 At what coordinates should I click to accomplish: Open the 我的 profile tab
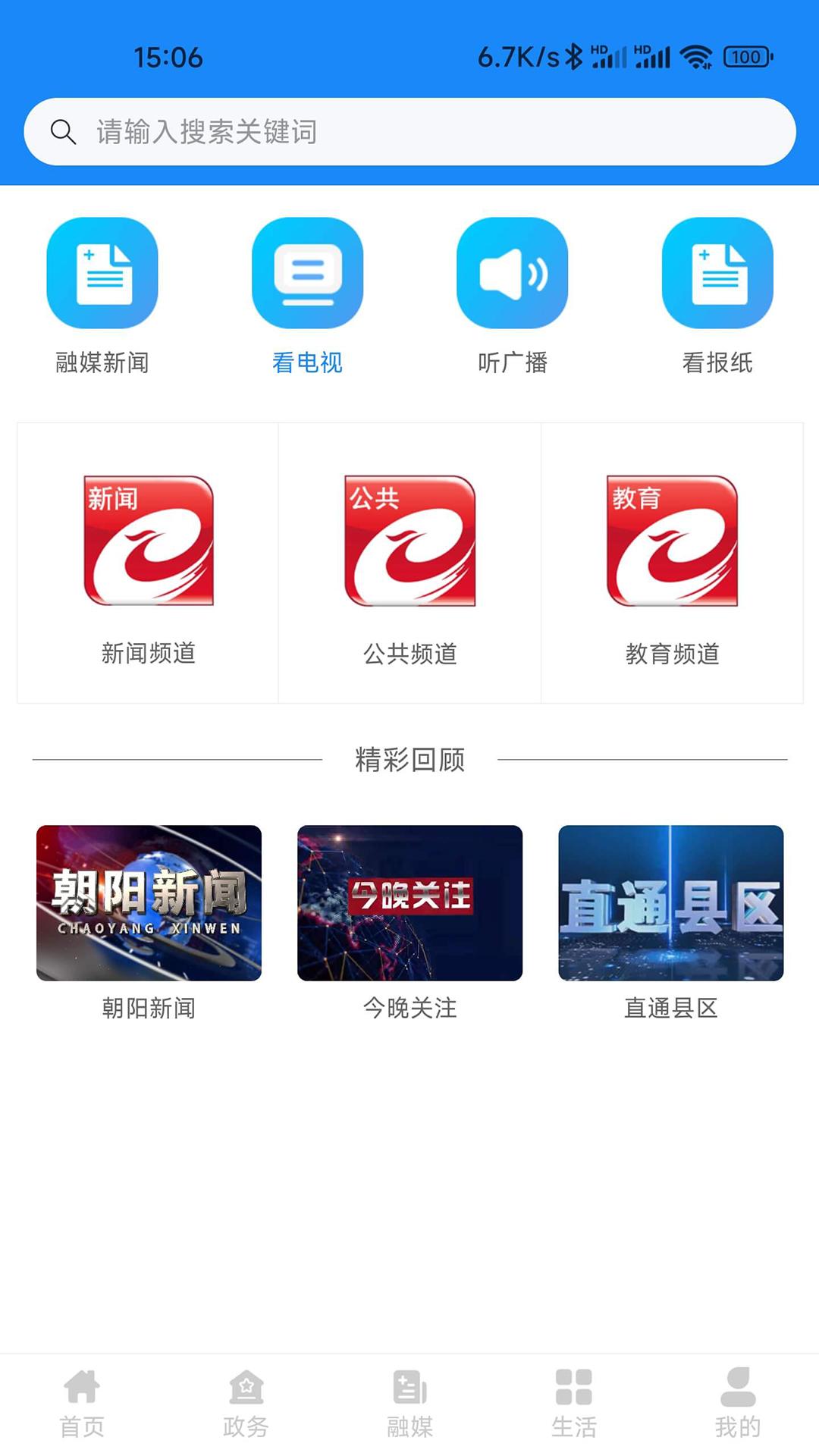[x=738, y=1403]
